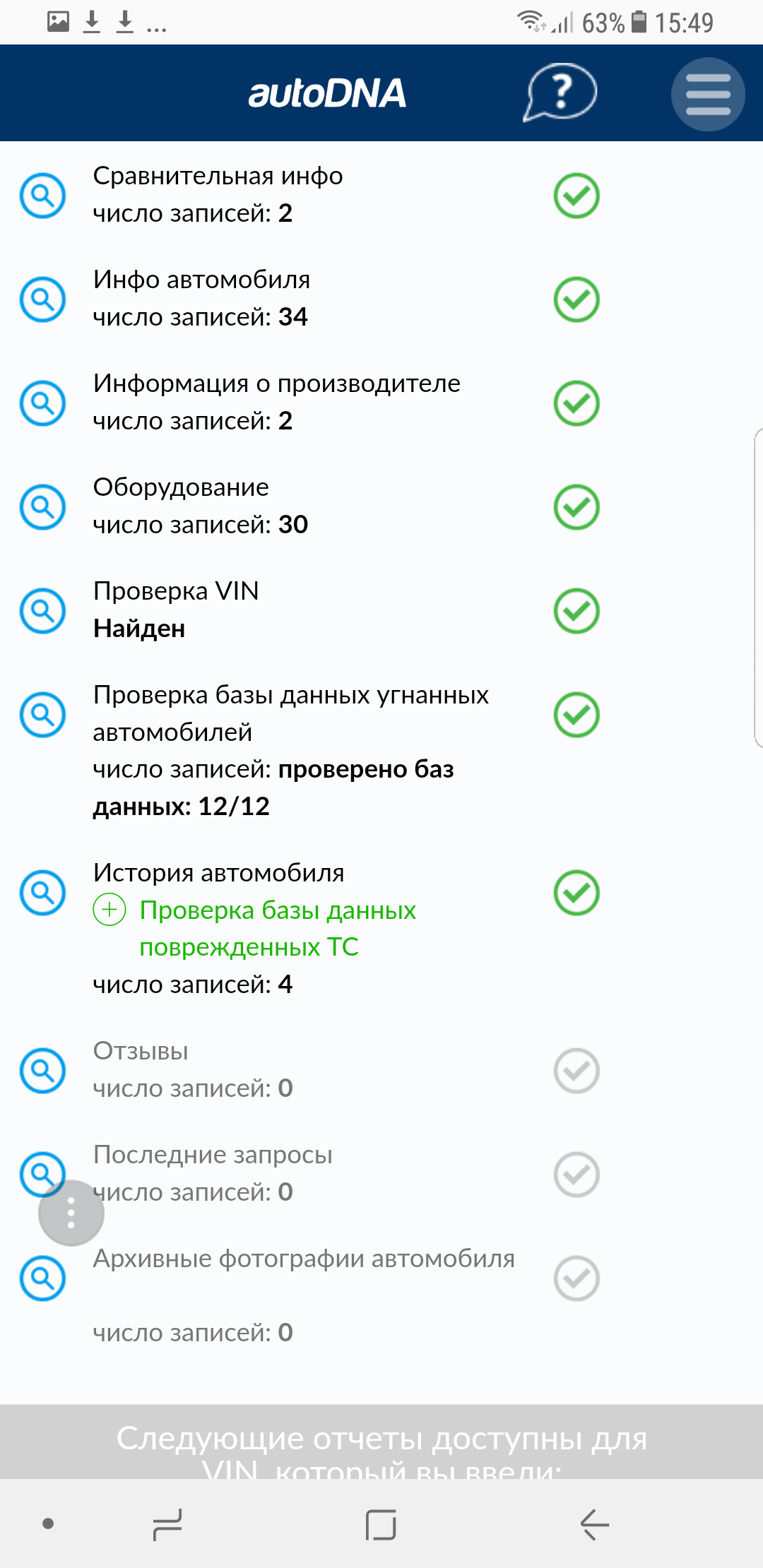
Task: Tap magnifier next to История автомобиля
Action: [43, 893]
